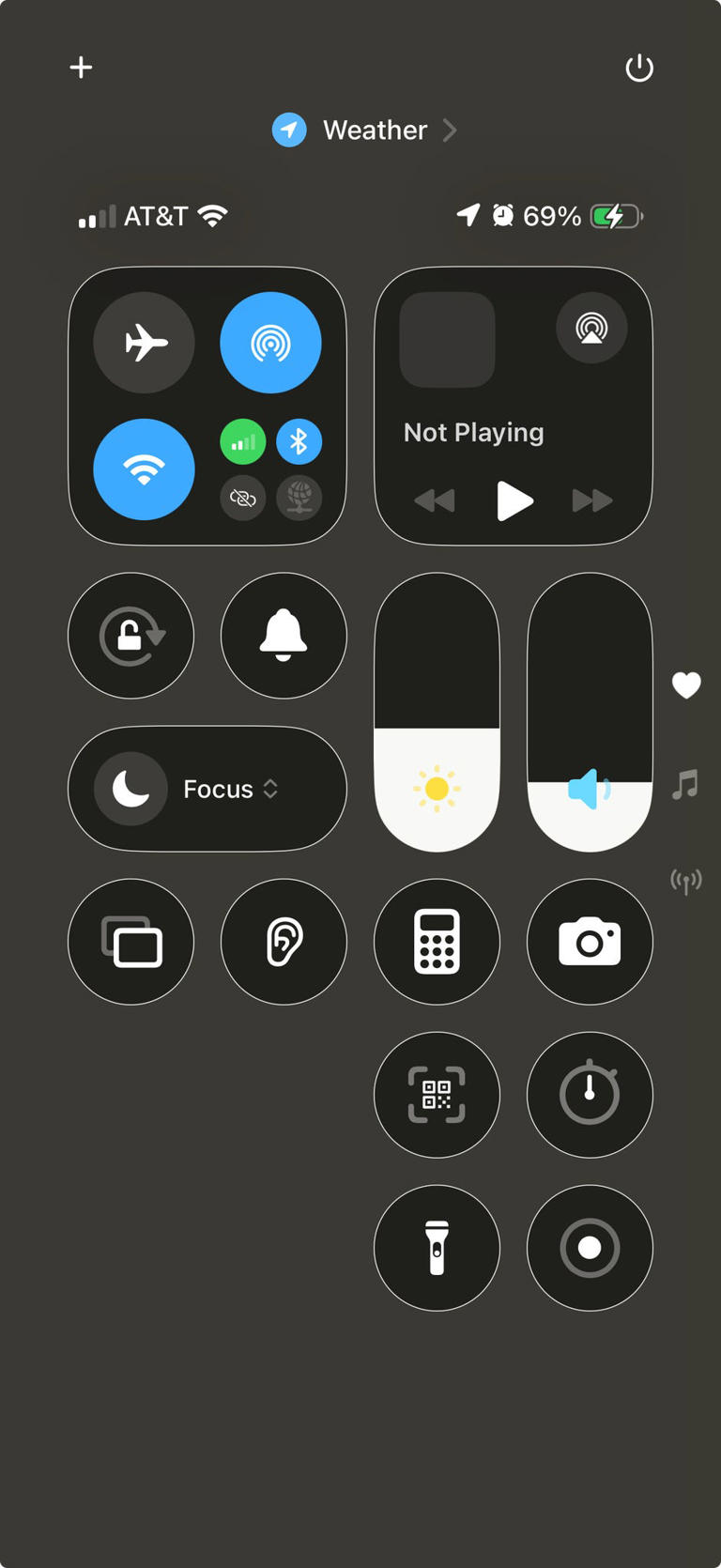Select the hearing accessibility control
Viewport: 721px width, 1568px height.
[284, 941]
